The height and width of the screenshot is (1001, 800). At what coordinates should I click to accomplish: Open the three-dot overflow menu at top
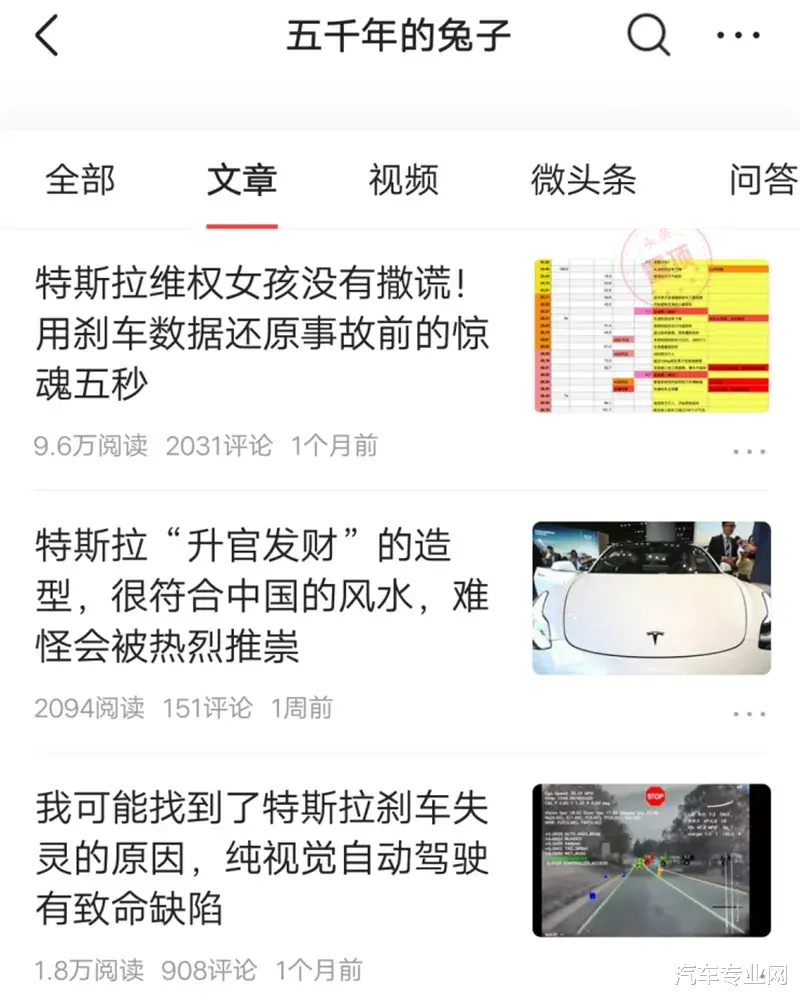tap(738, 37)
